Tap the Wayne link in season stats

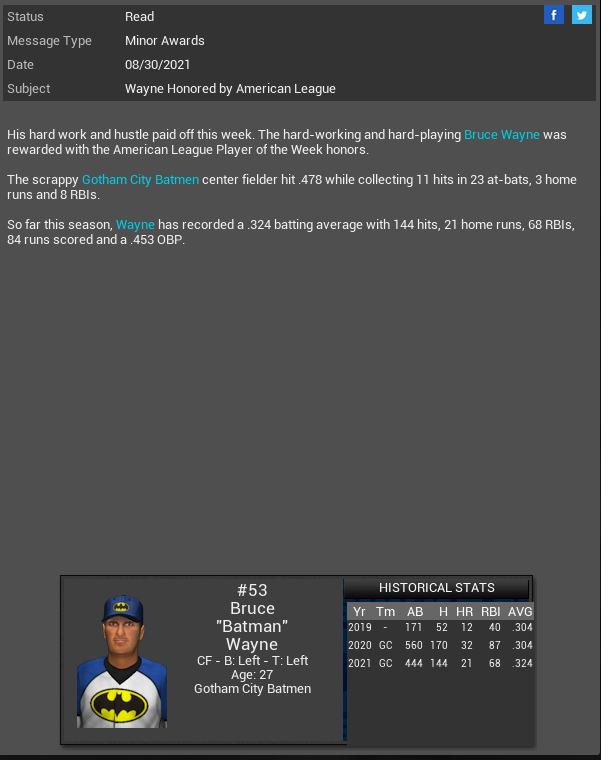tap(135, 225)
